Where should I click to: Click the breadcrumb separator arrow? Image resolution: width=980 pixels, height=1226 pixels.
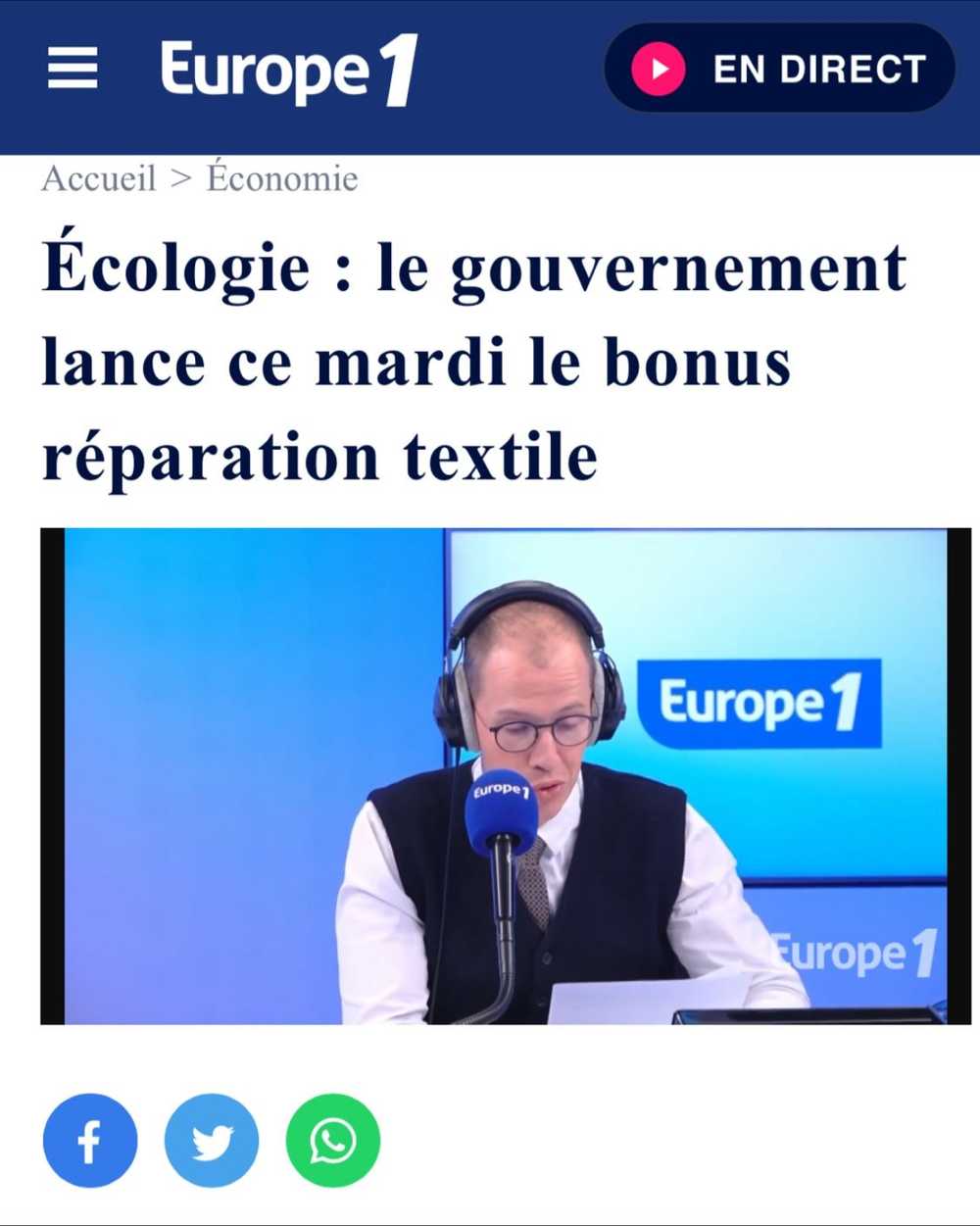point(180,177)
